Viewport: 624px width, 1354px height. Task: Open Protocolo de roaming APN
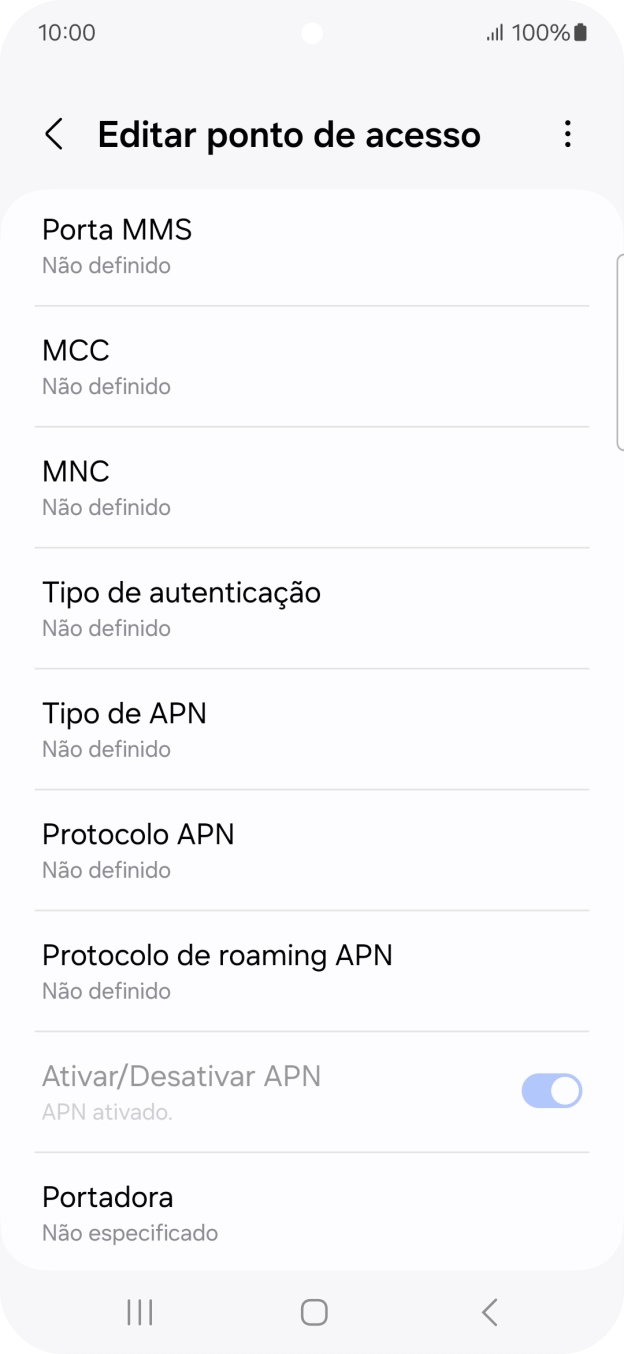click(311, 972)
